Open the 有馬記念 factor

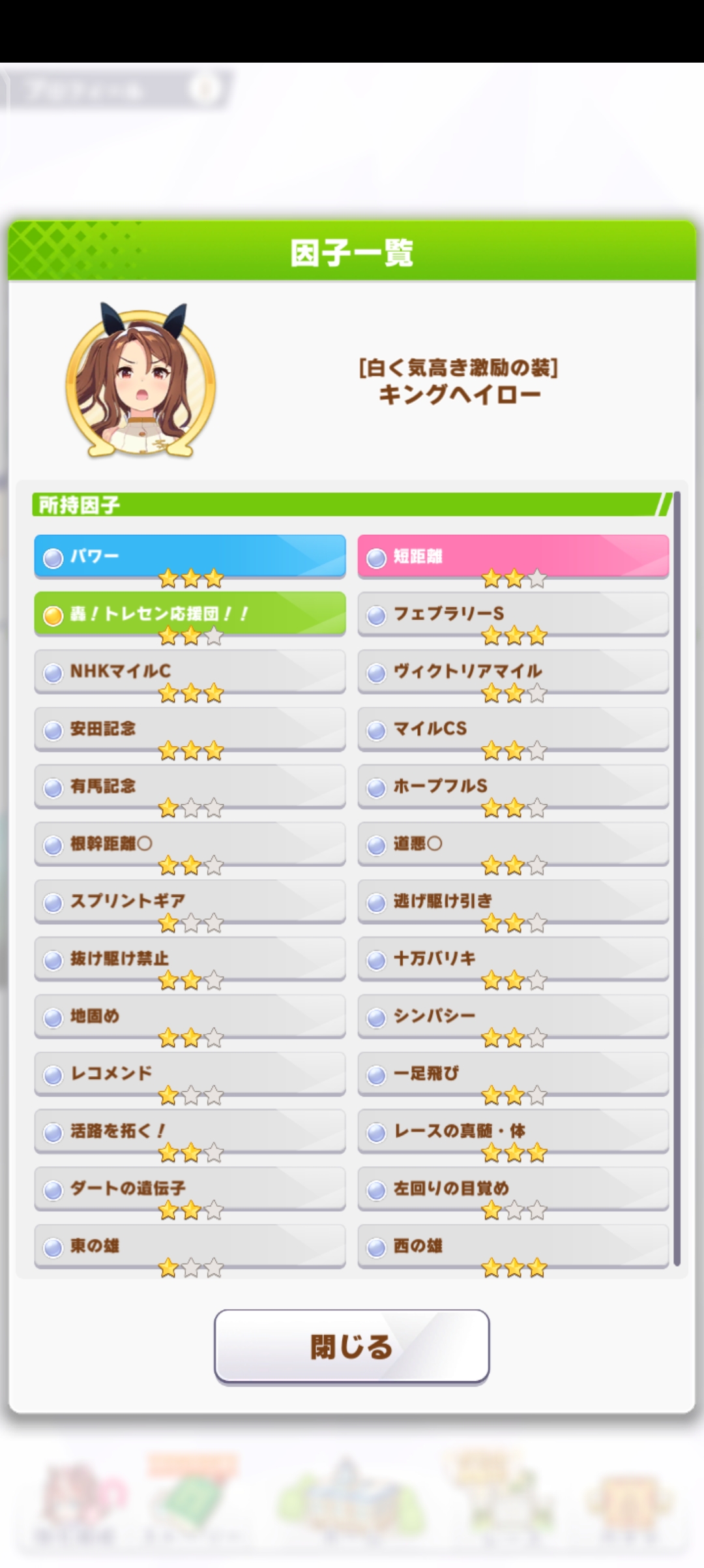click(190, 786)
